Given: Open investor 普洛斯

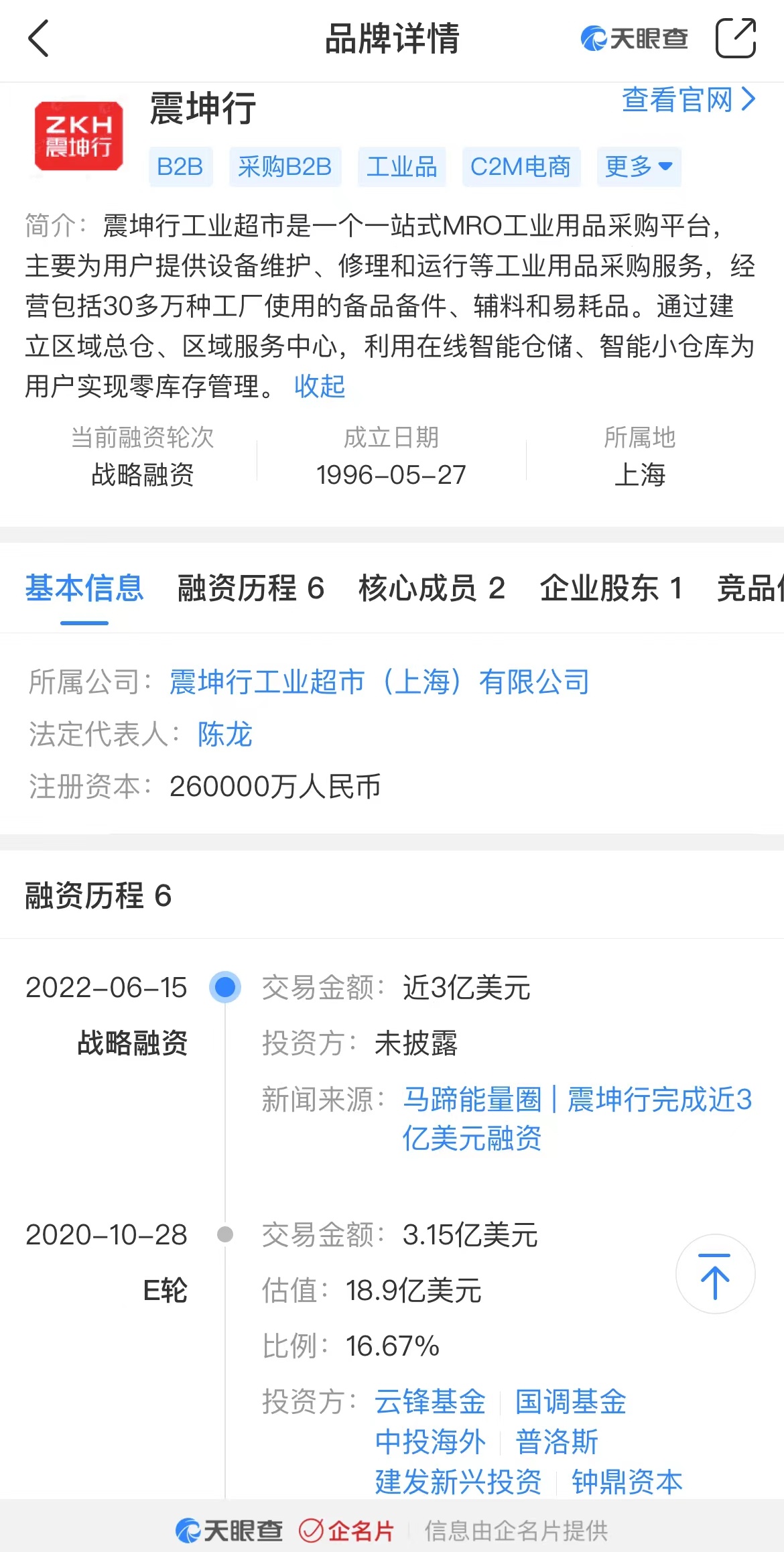Looking at the screenshot, I should (x=557, y=1442).
